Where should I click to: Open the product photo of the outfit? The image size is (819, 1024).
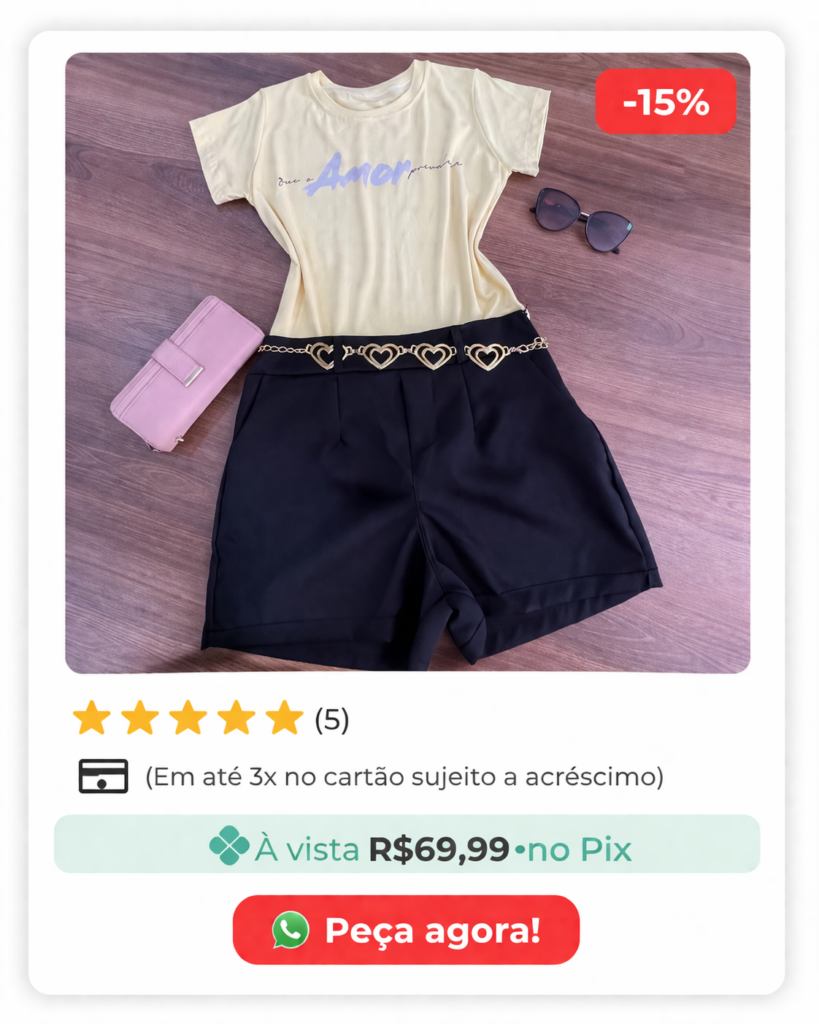407,362
